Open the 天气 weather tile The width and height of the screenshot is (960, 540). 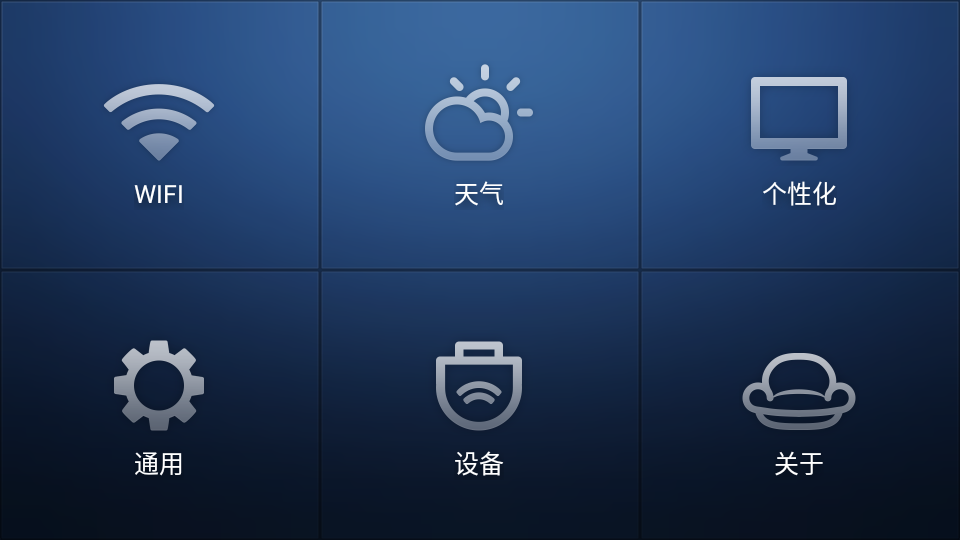(x=479, y=135)
